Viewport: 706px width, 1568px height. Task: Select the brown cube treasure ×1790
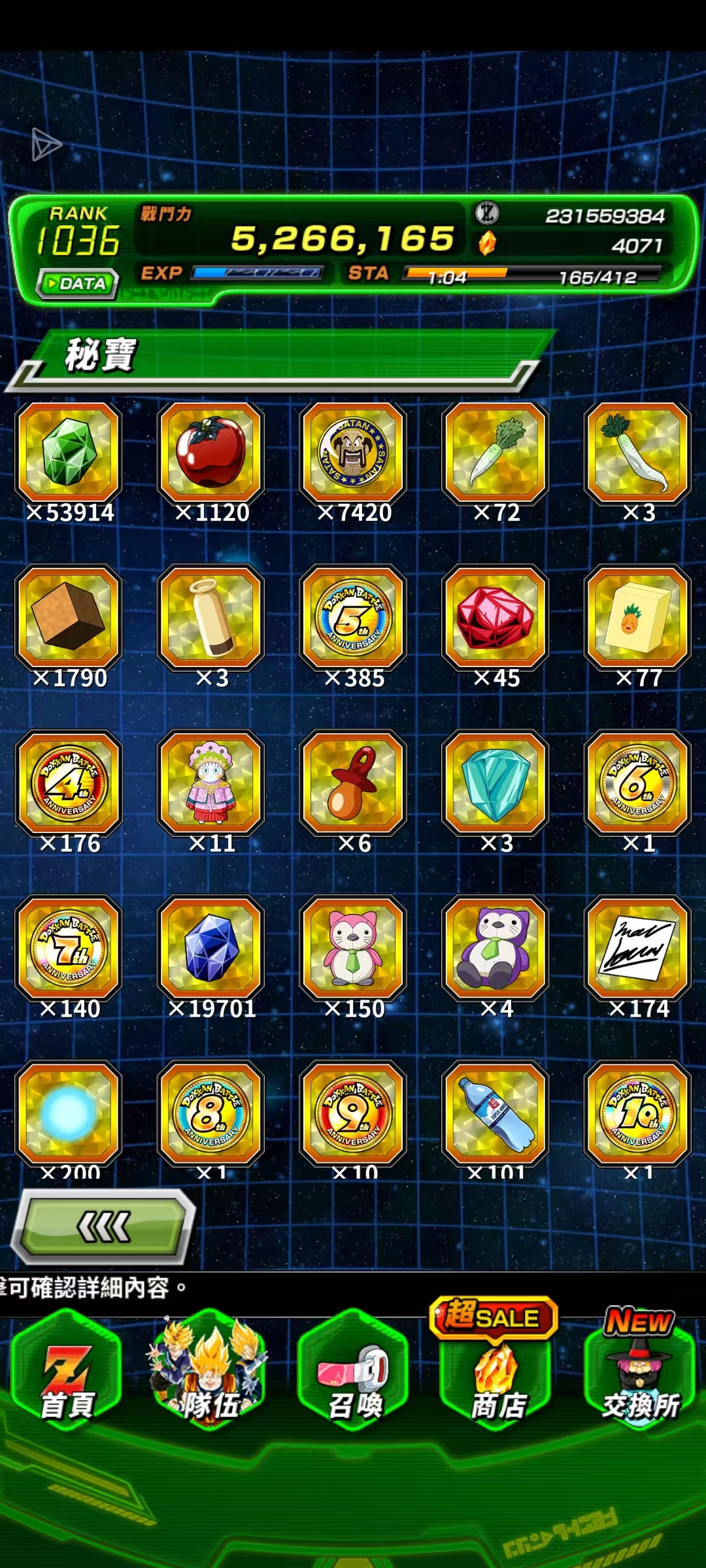point(69,617)
